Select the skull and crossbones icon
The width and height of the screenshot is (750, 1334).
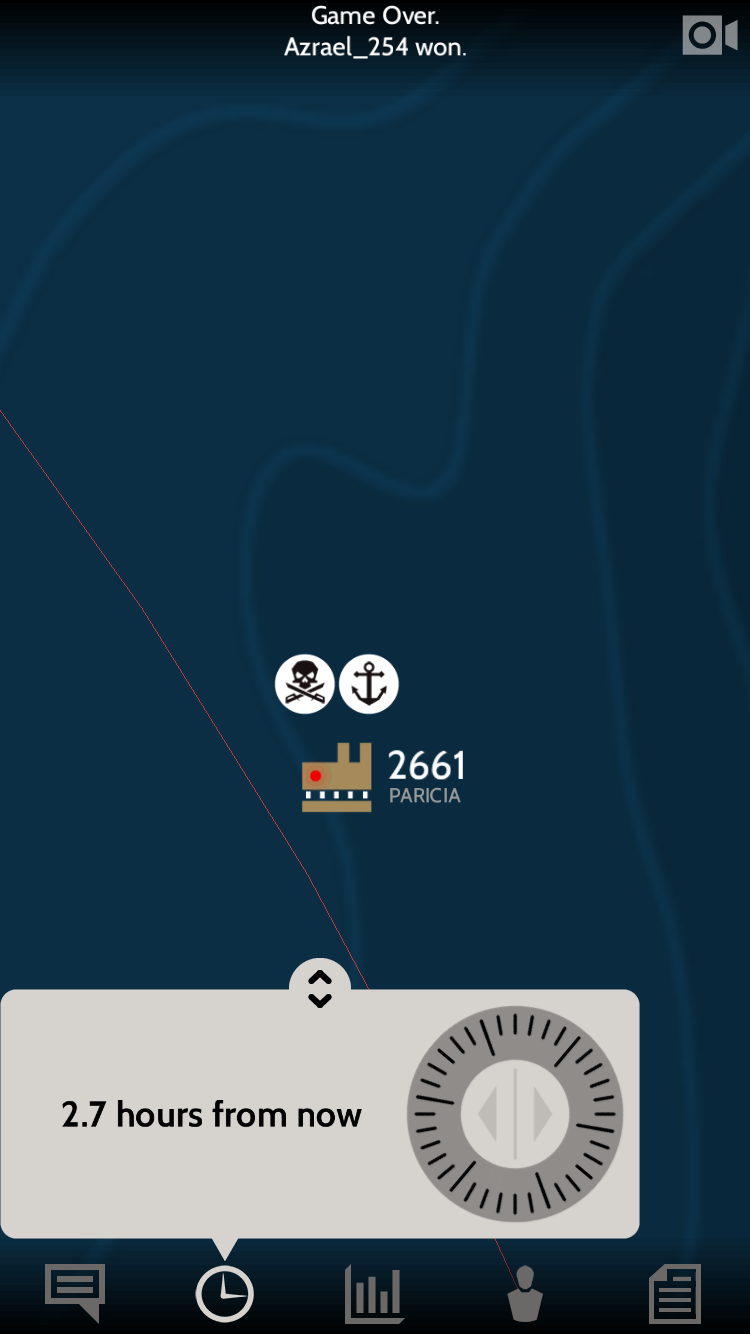pyautogui.click(x=304, y=684)
